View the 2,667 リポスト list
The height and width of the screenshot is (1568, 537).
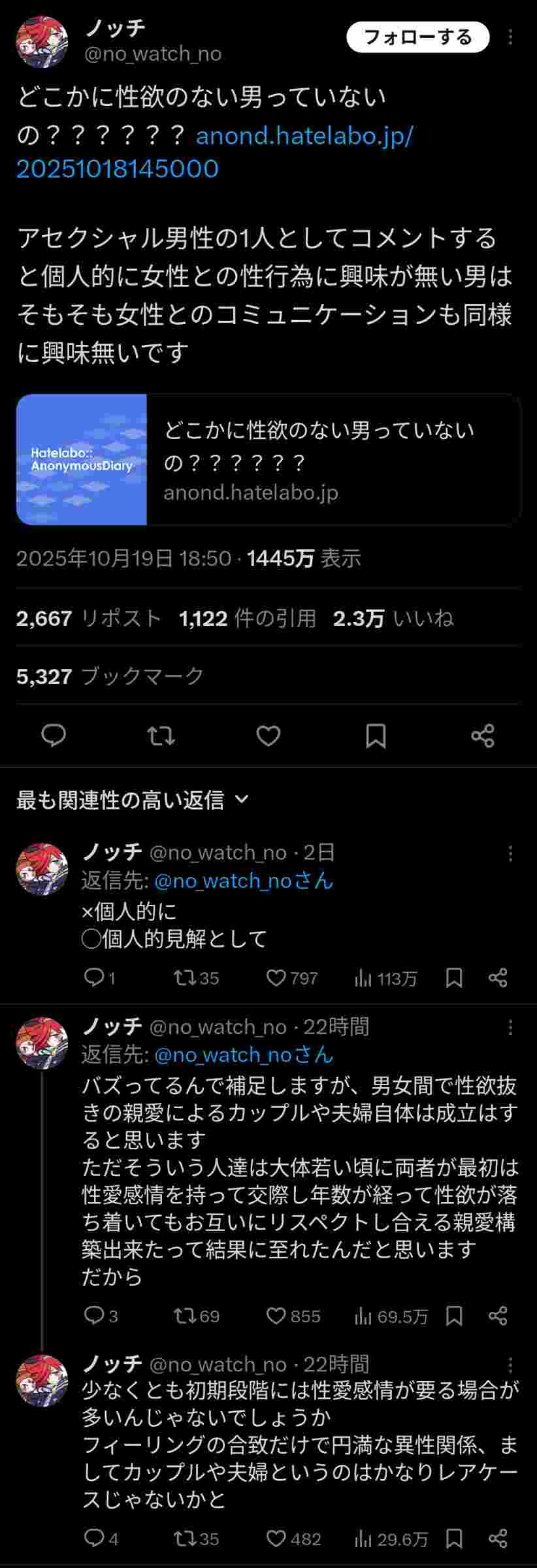tap(88, 618)
